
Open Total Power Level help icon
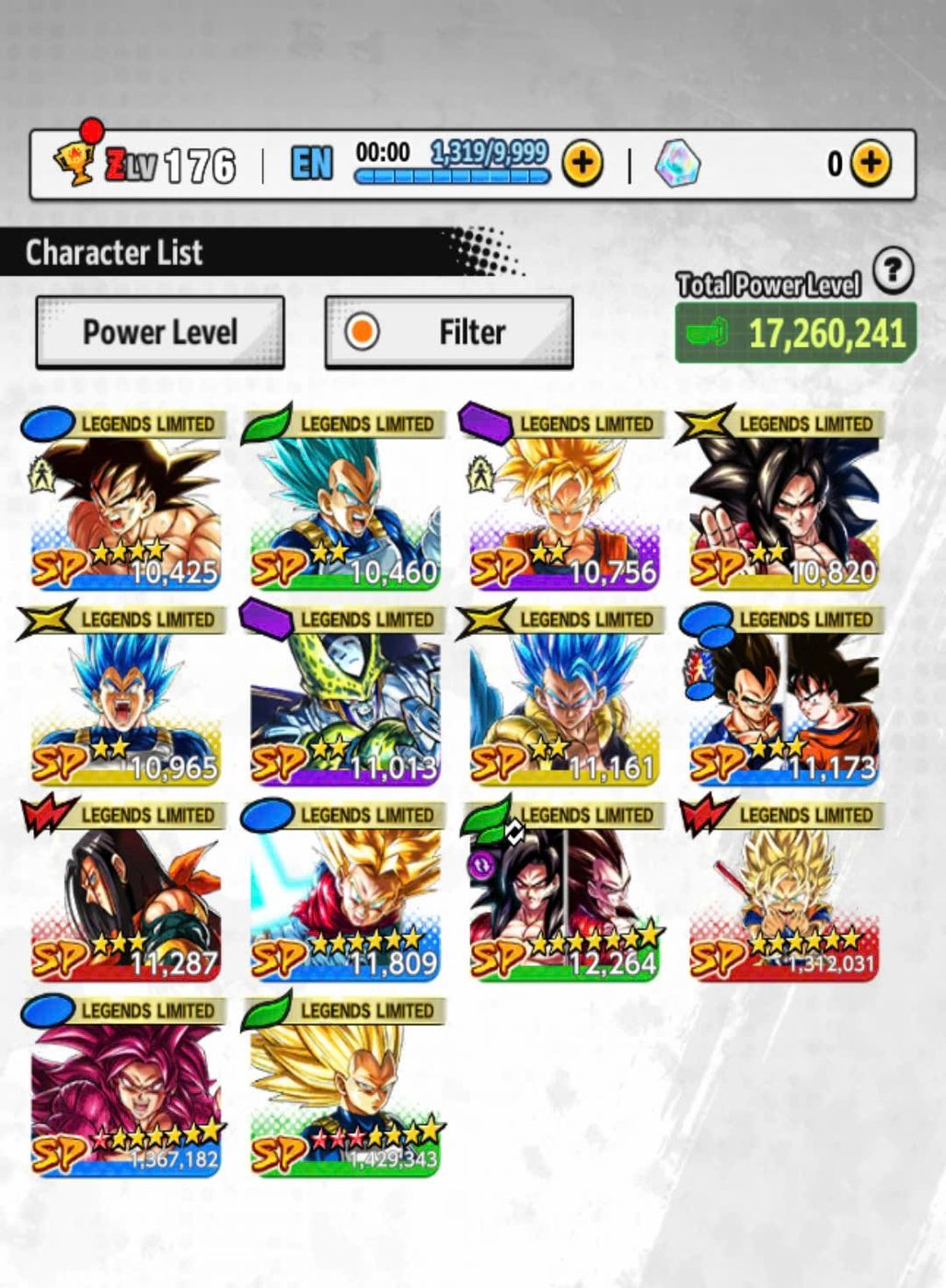(892, 270)
